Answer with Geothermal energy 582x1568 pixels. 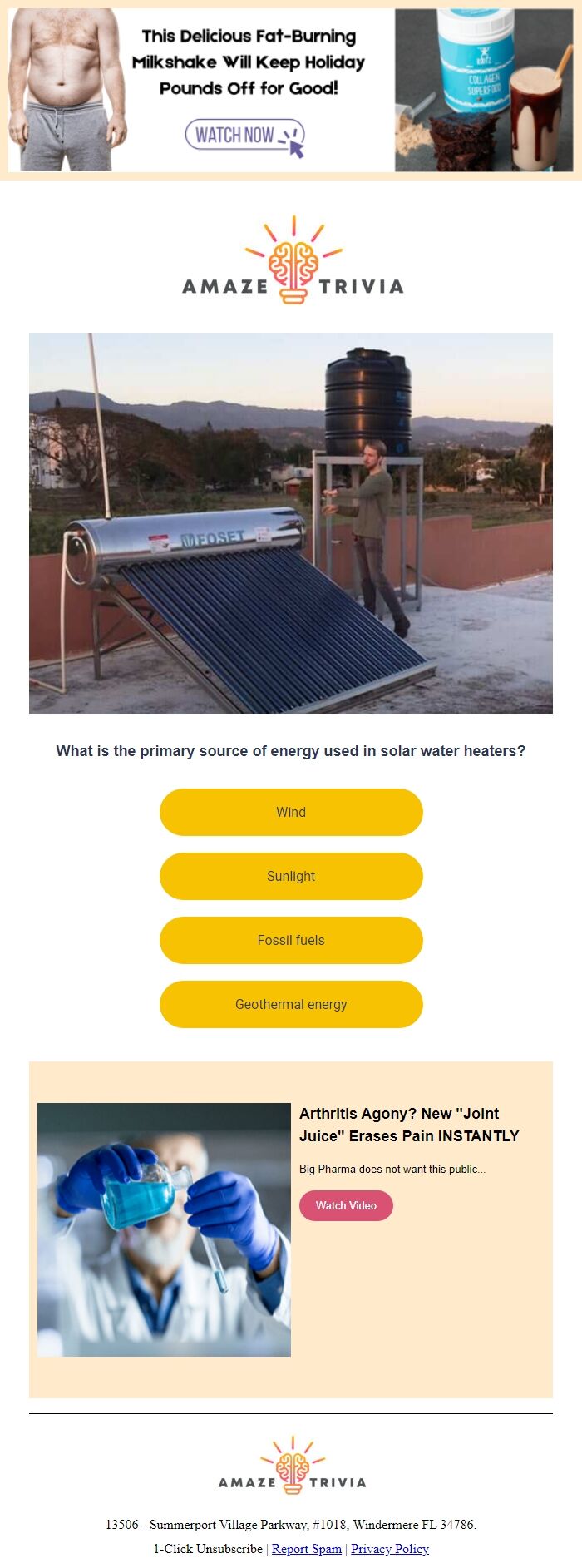(x=291, y=1004)
